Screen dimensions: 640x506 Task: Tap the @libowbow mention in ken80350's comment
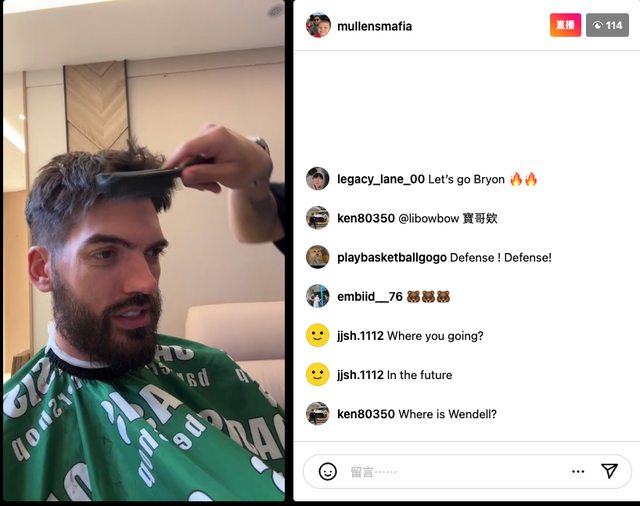pyautogui.click(x=428, y=218)
